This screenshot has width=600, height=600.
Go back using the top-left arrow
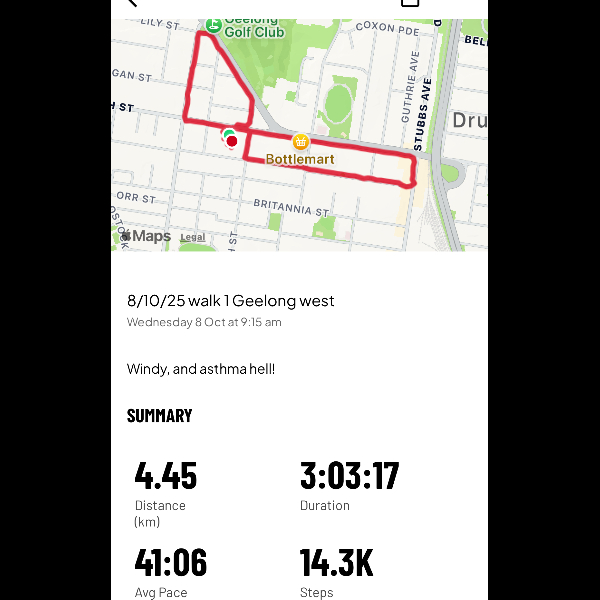[131, 4]
